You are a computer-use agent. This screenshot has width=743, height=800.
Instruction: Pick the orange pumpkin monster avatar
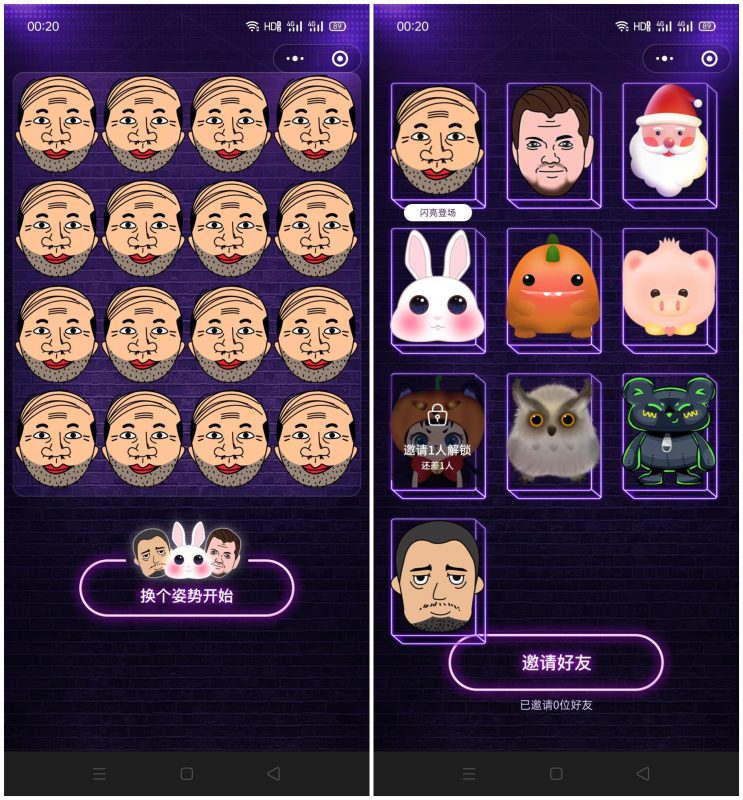pos(552,289)
